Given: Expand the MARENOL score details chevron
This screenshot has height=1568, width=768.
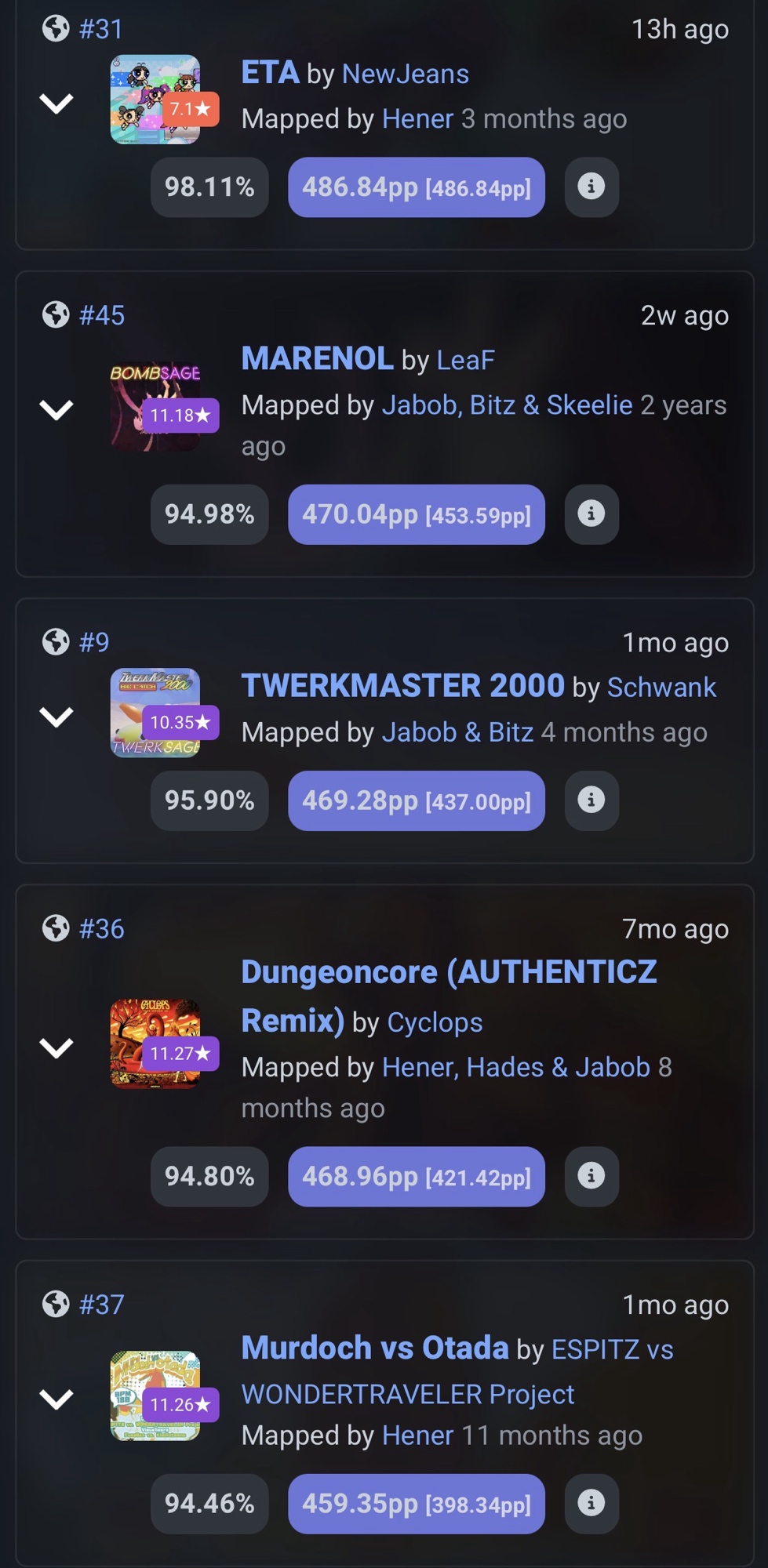Looking at the screenshot, I should pos(56,409).
